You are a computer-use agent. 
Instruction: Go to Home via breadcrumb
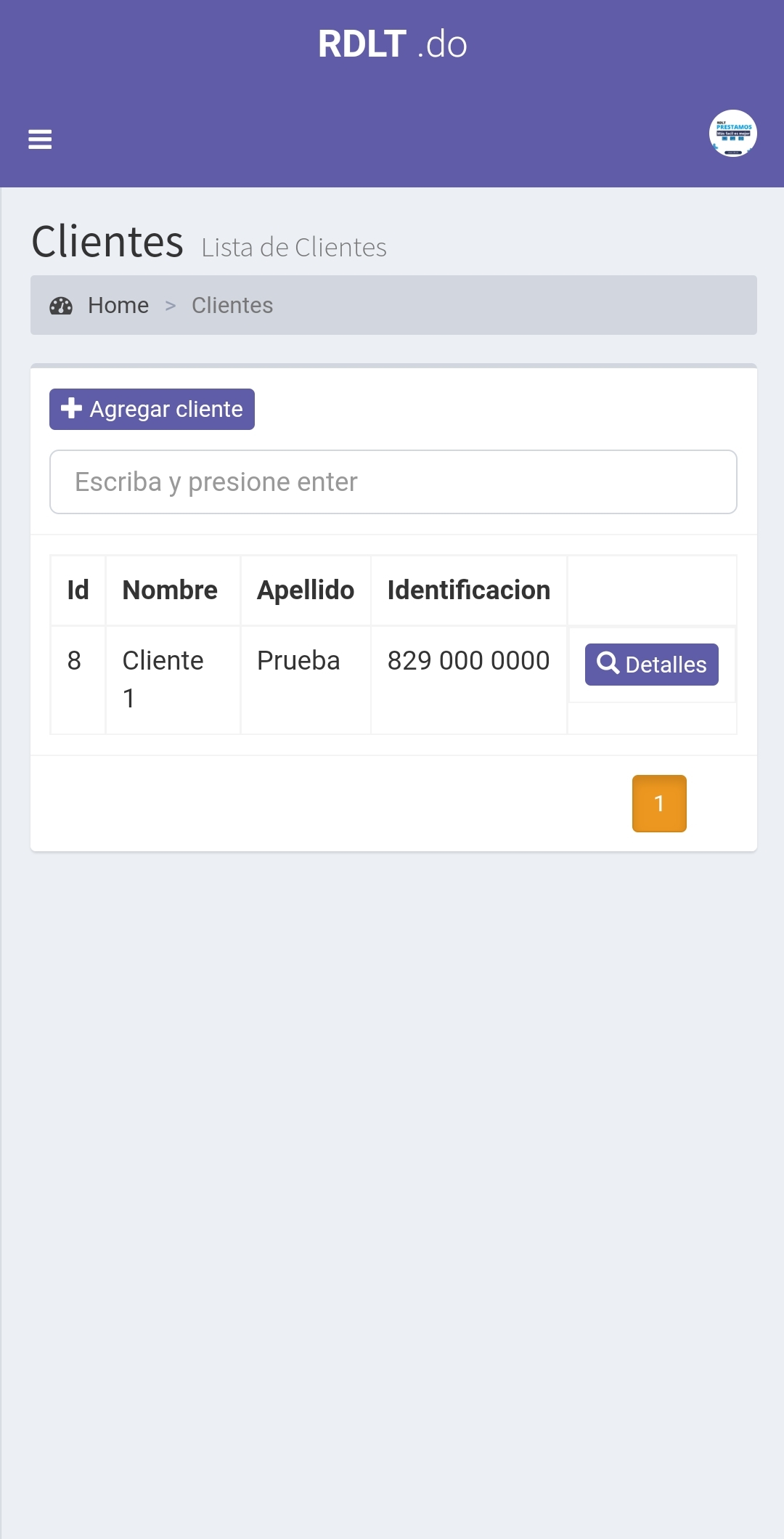118,306
